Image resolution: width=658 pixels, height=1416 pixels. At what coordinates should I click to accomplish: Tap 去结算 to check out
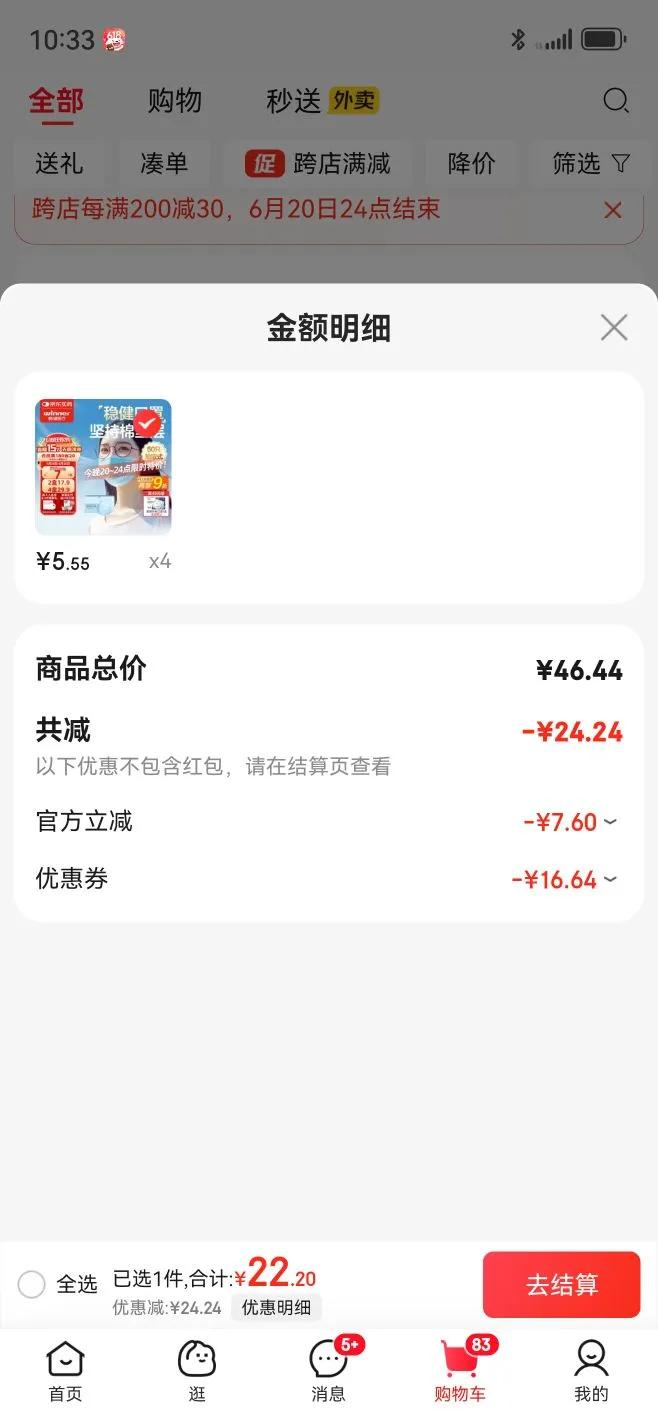561,1285
